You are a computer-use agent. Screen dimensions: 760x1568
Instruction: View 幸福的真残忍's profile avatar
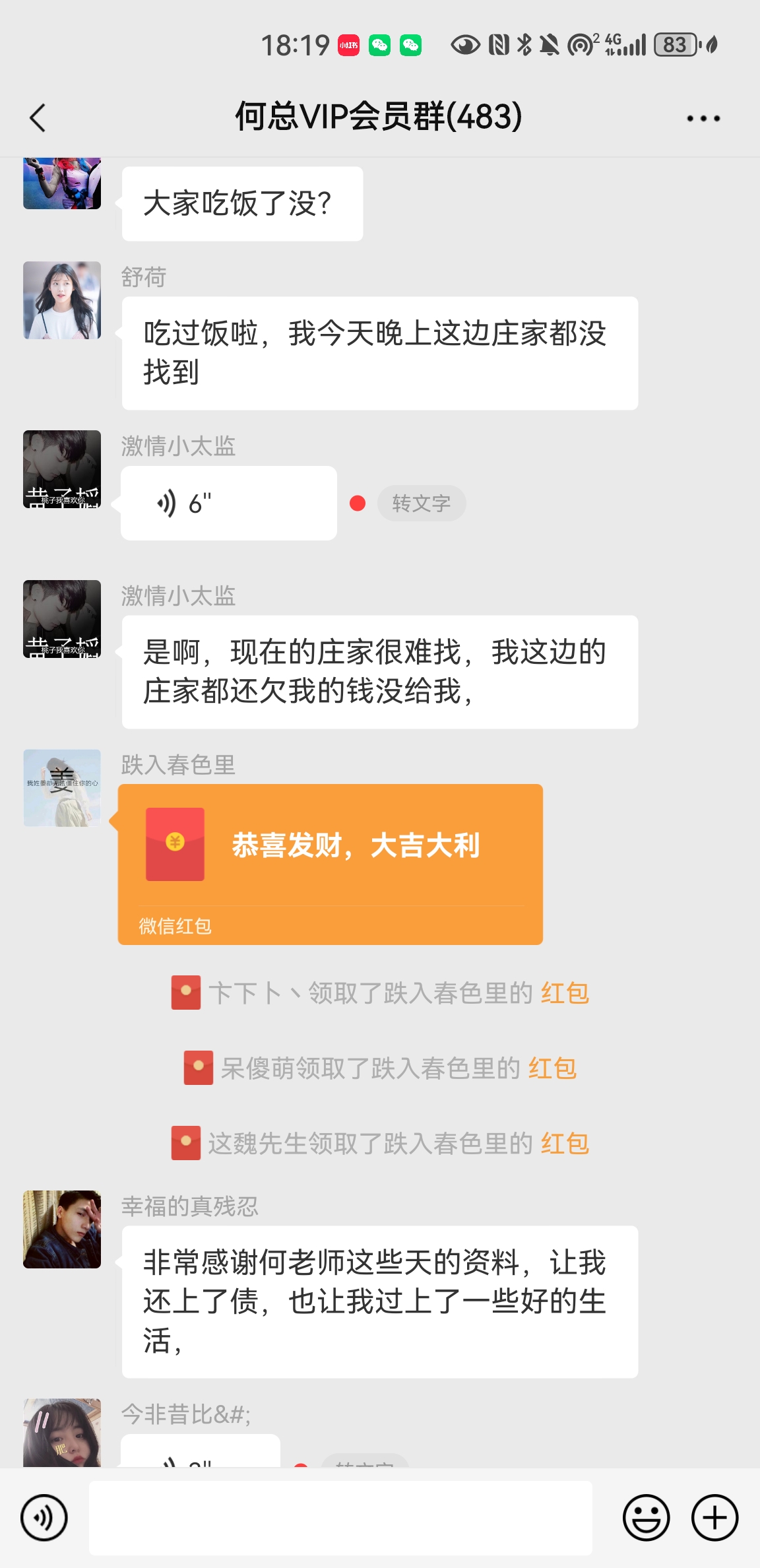(x=62, y=1229)
